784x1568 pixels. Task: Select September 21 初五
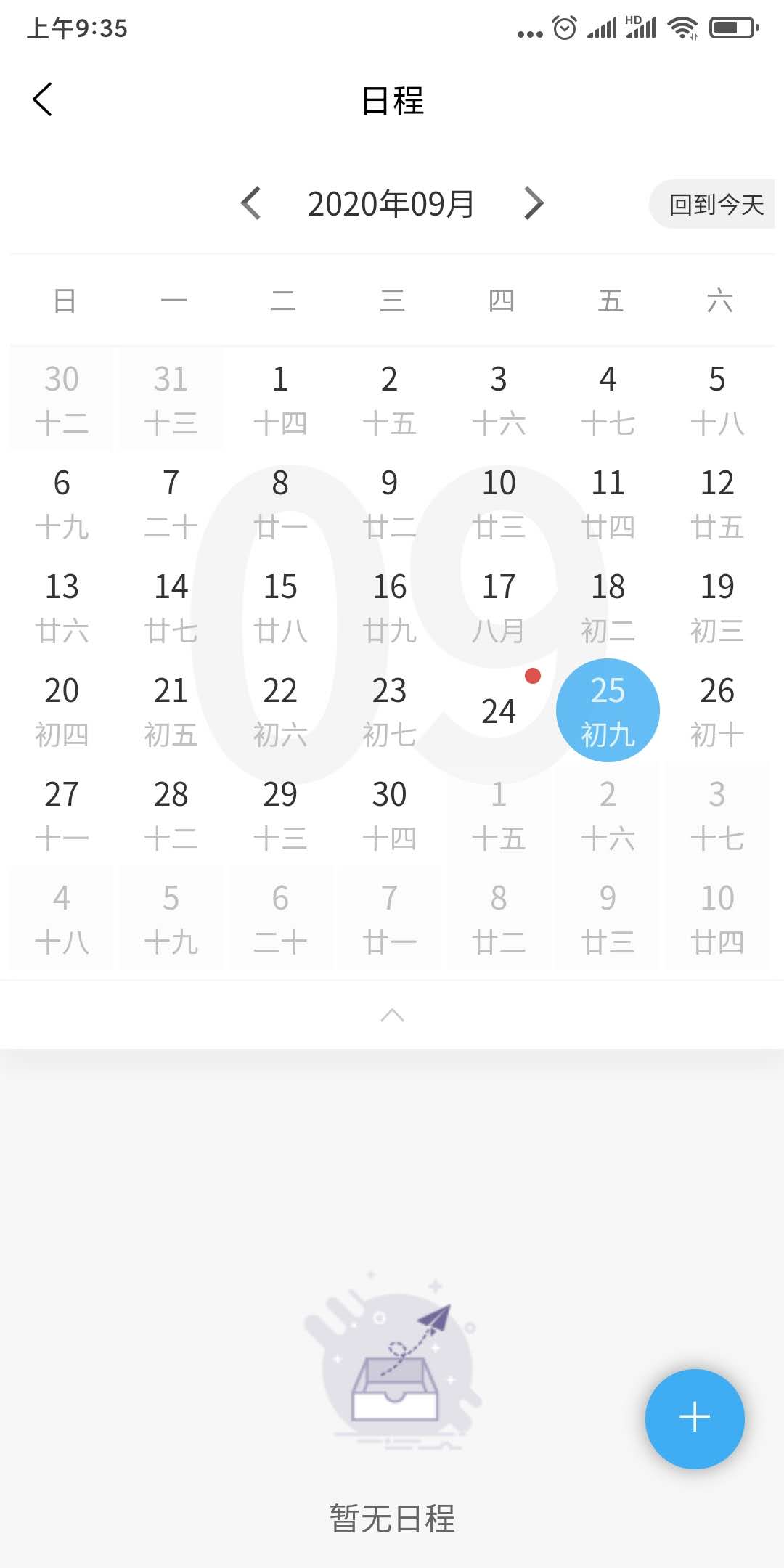[x=171, y=710]
